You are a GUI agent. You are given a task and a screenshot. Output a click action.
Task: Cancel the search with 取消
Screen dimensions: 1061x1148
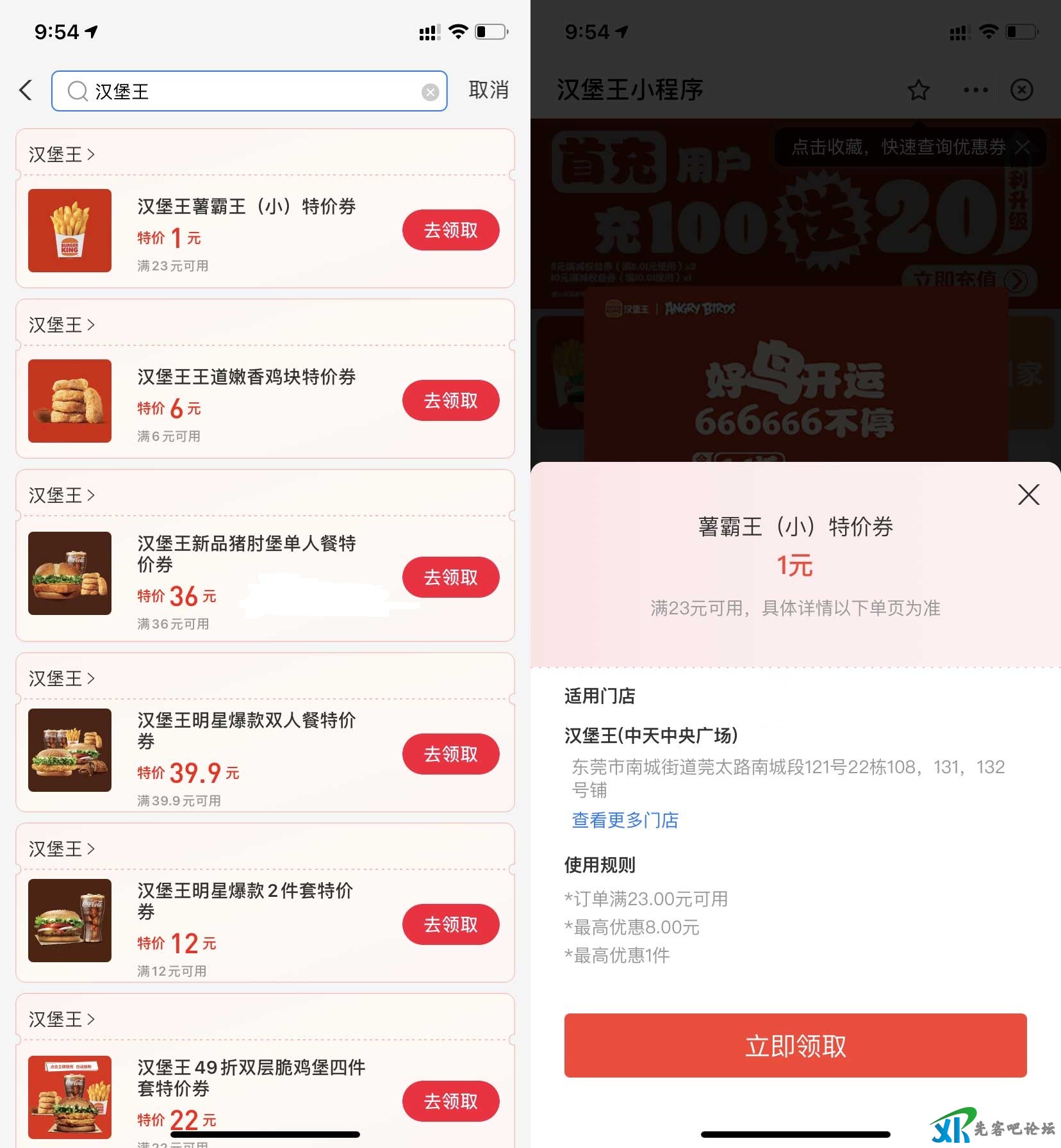(488, 90)
